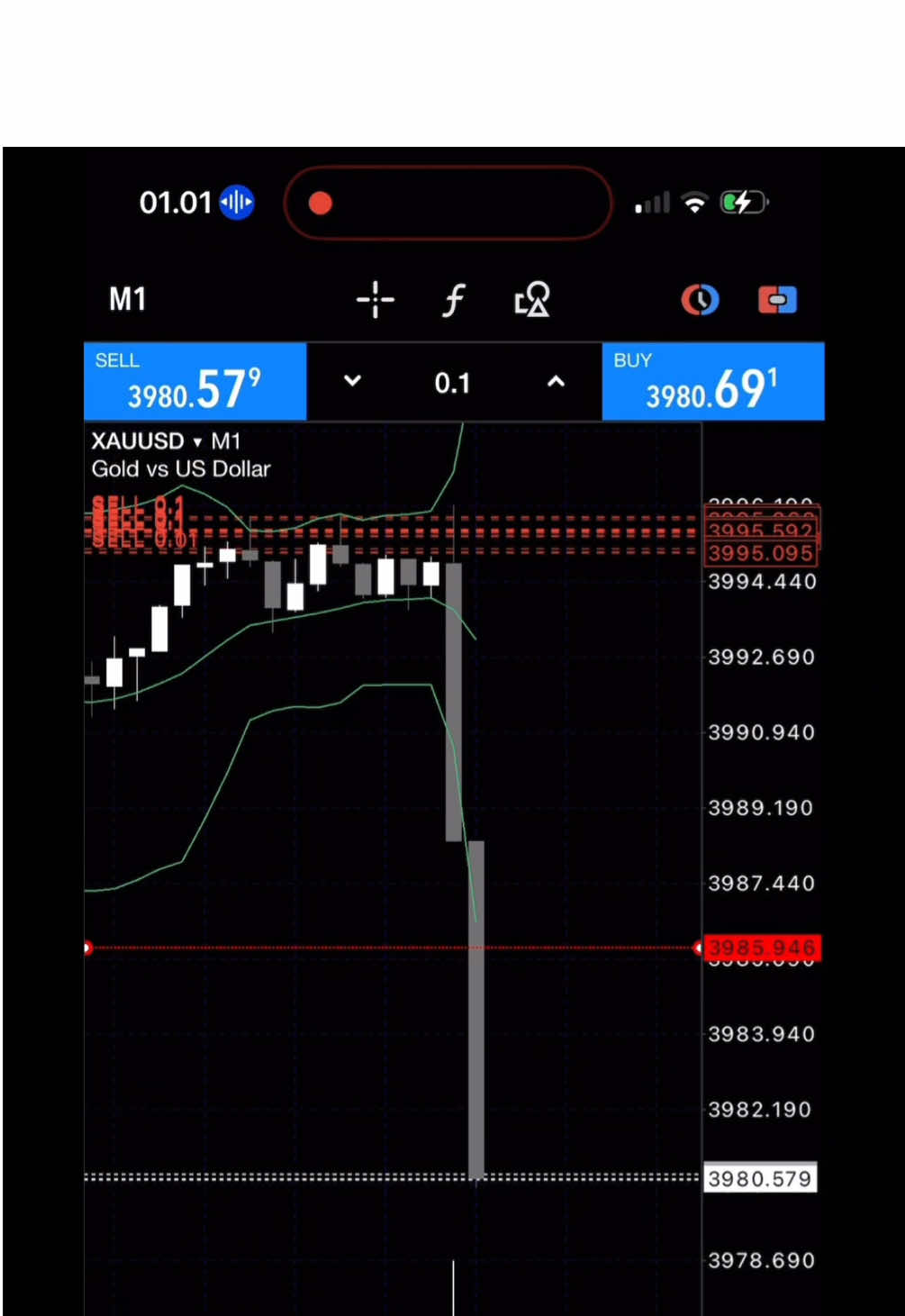Enable the crosshair tool

[375, 299]
